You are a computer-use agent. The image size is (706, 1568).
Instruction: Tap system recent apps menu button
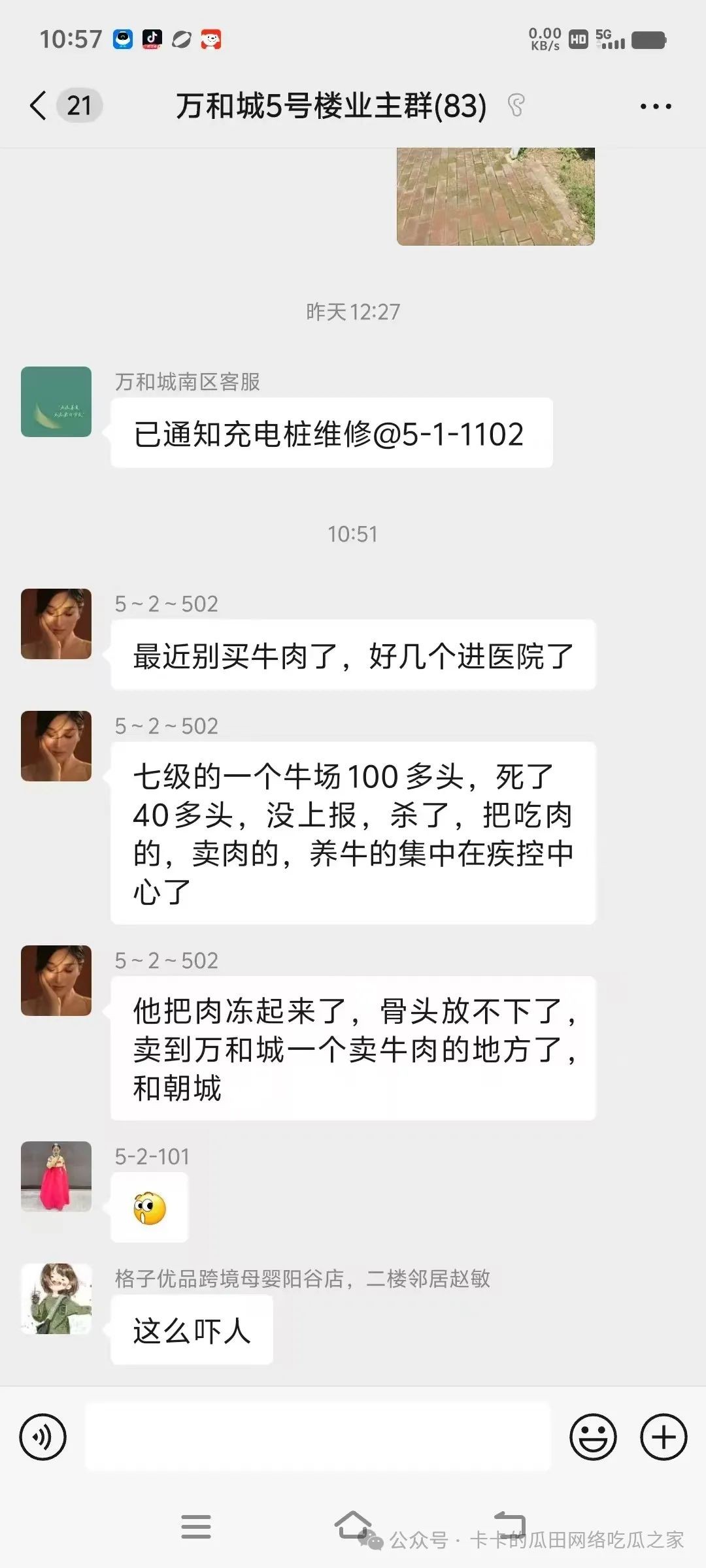coord(195,1527)
